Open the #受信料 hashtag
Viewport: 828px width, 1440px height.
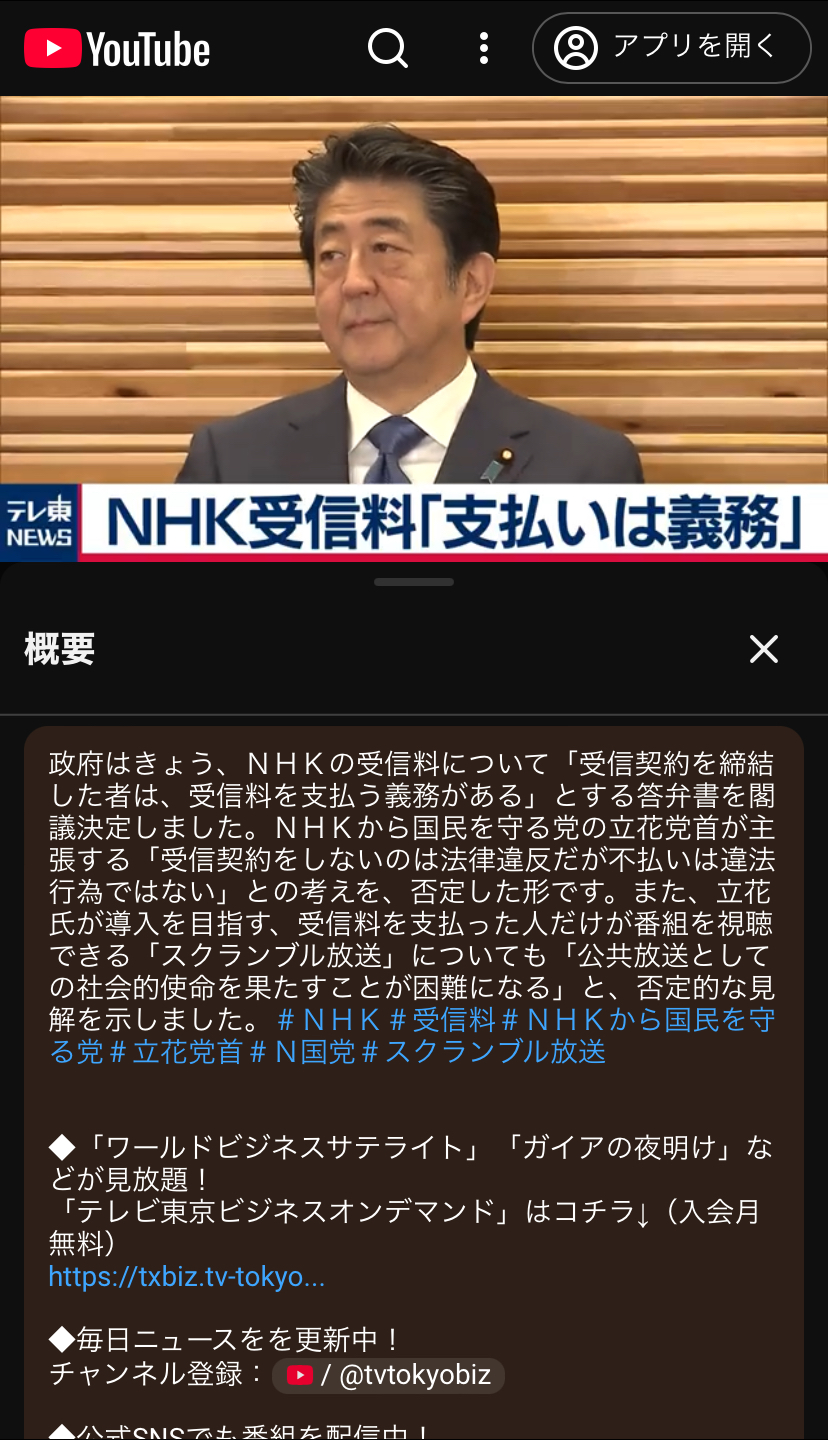click(x=442, y=1020)
